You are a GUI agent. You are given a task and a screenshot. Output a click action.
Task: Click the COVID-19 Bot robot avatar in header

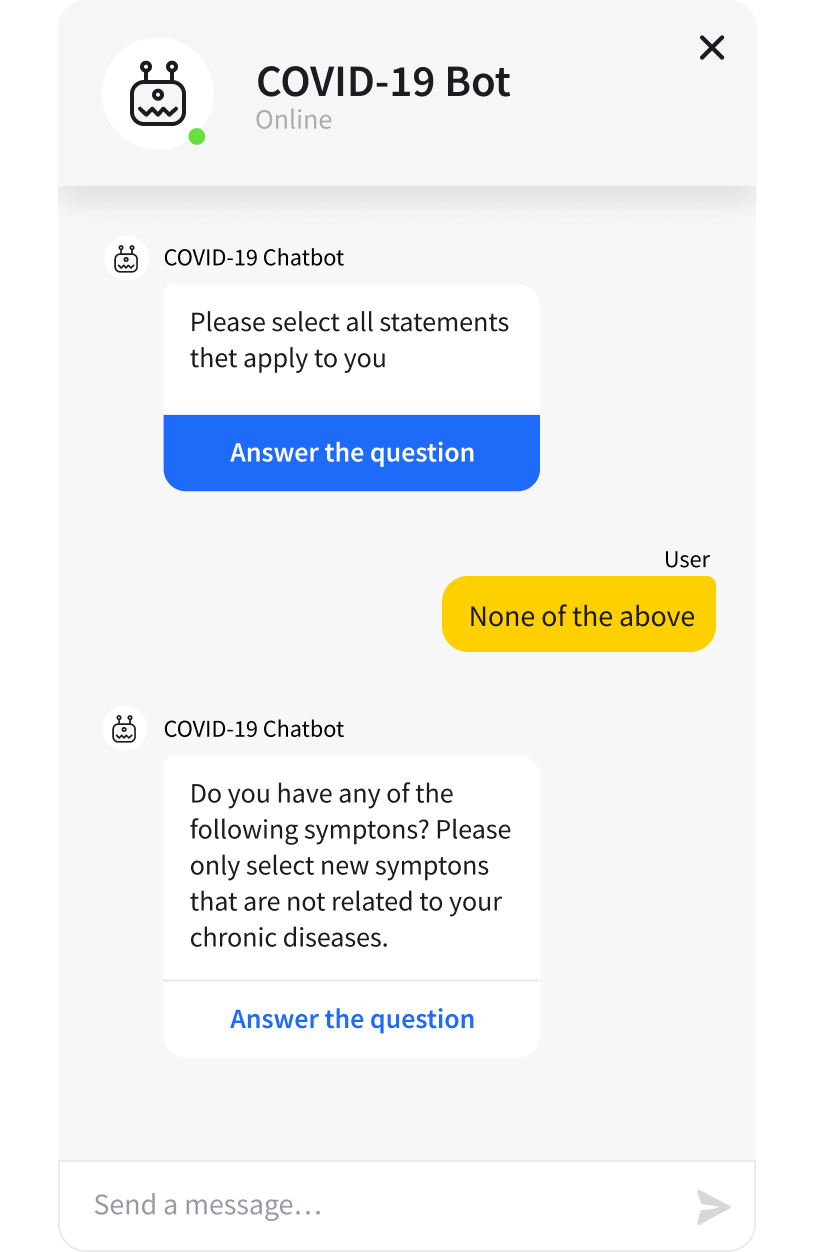[x=157, y=92]
